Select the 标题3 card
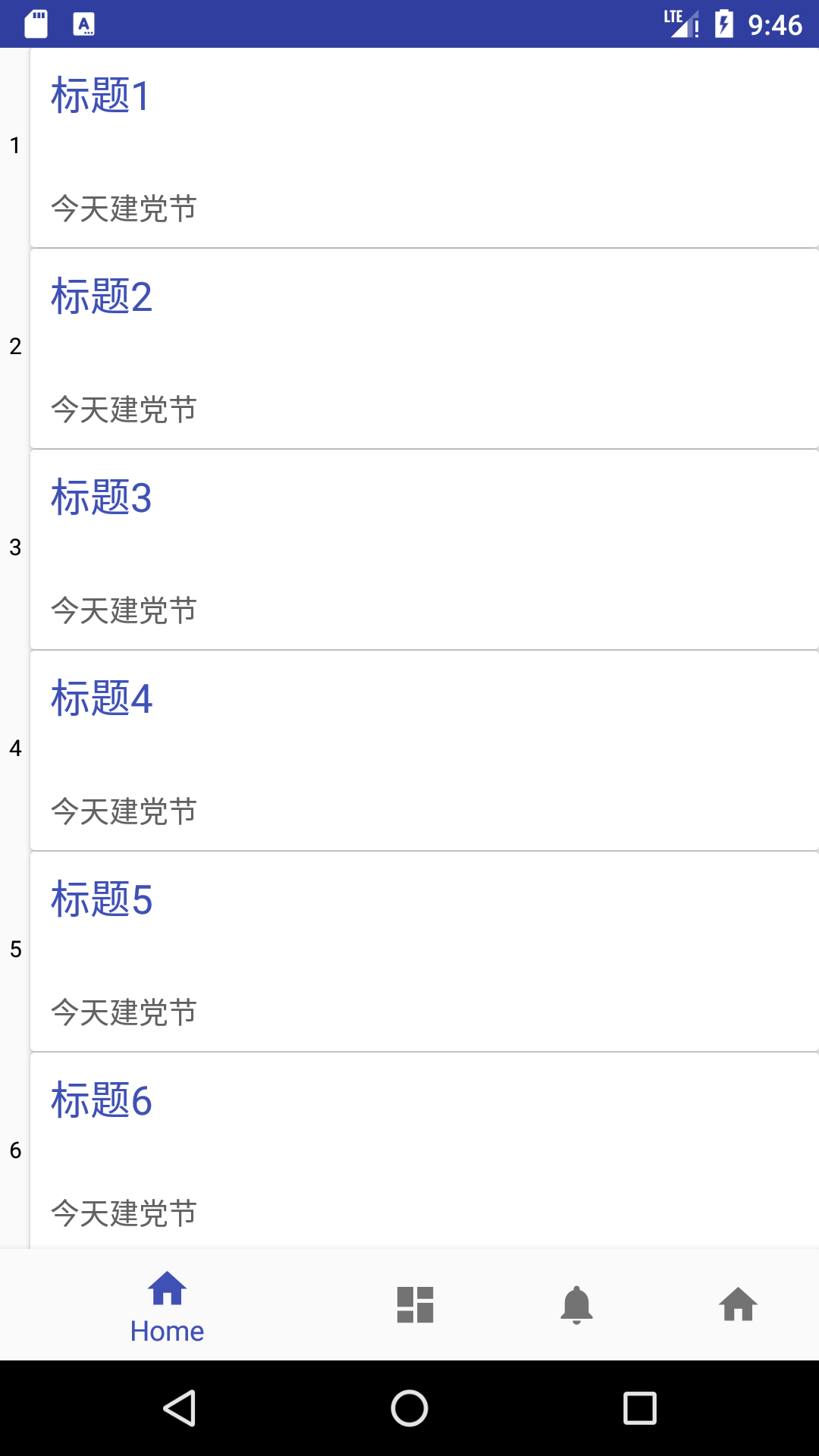Image resolution: width=819 pixels, height=1456 pixels. [423, 550]
